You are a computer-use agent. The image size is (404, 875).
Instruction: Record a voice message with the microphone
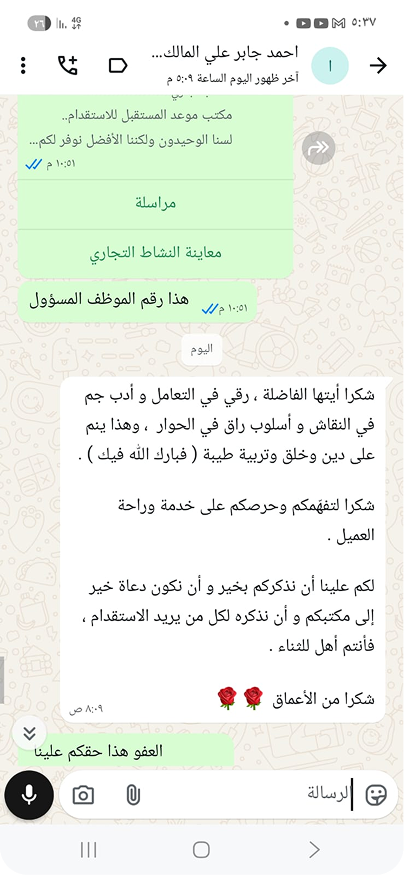[x=29, y=795]
